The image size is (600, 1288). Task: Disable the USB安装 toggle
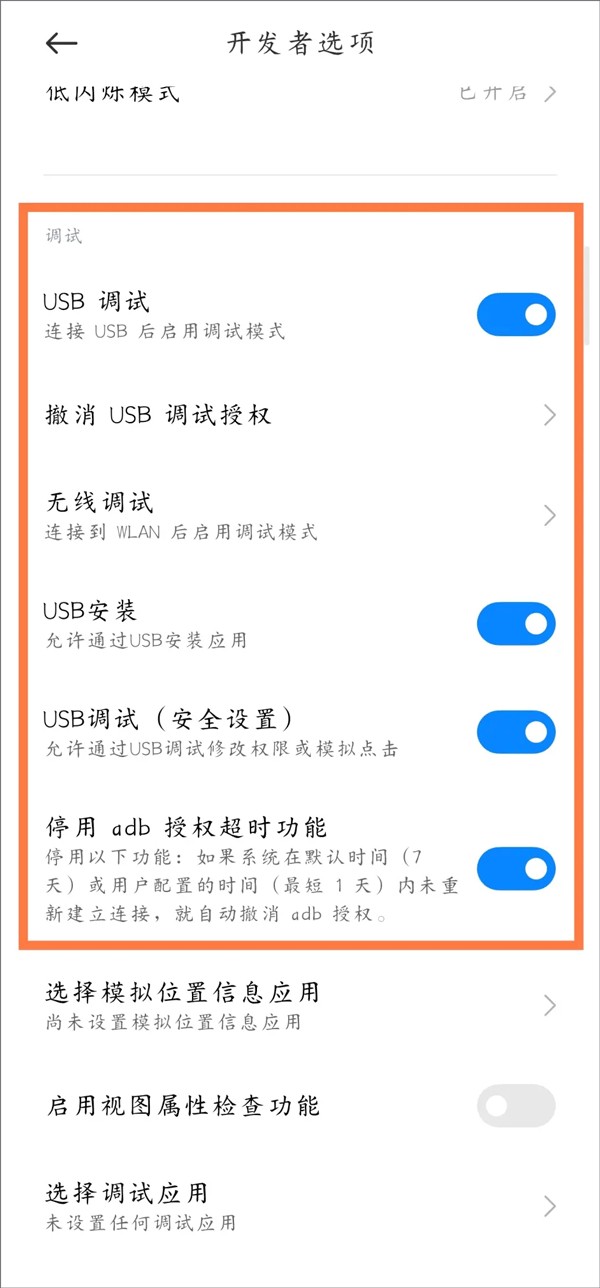(x=515, y=624)
